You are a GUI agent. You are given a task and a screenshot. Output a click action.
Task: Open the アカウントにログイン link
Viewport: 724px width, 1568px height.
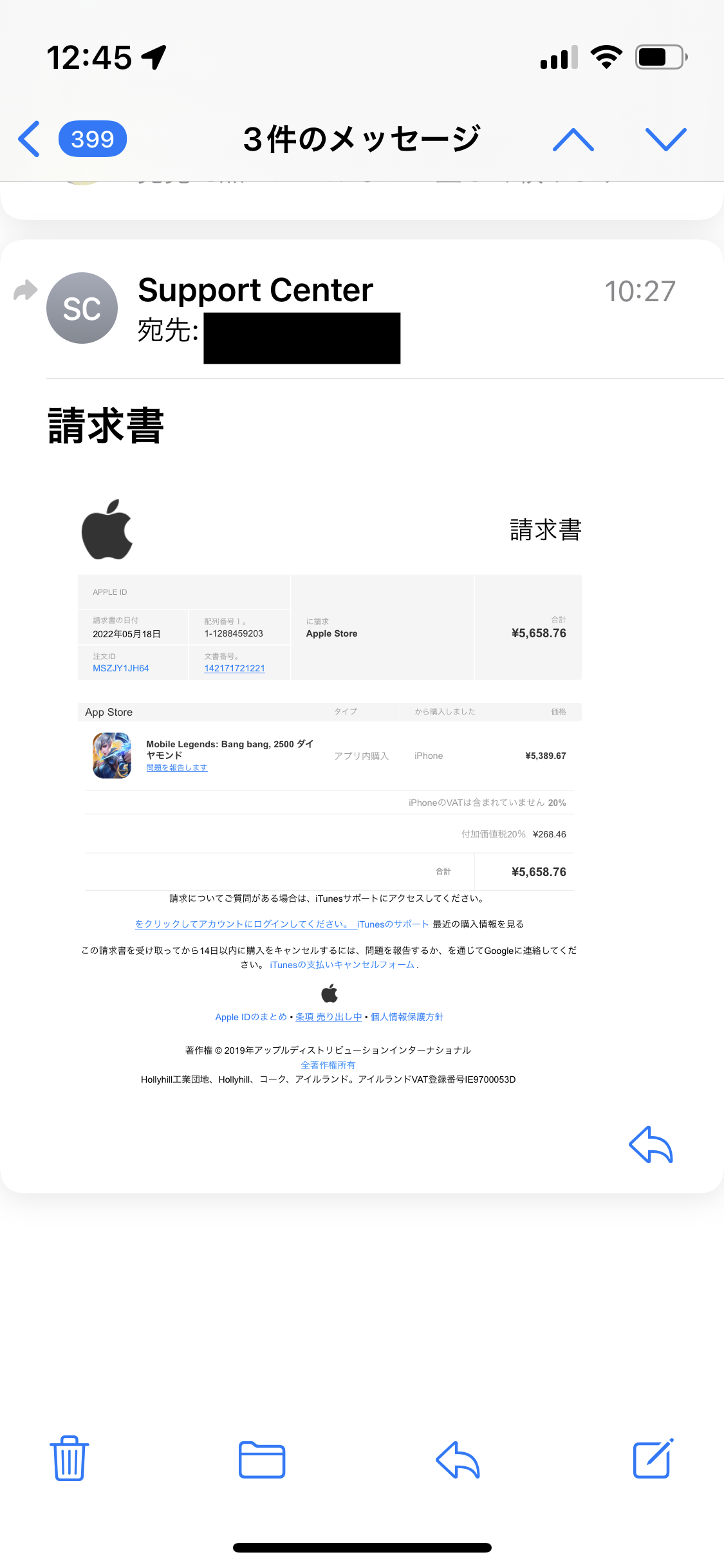(x=241, y=924)
